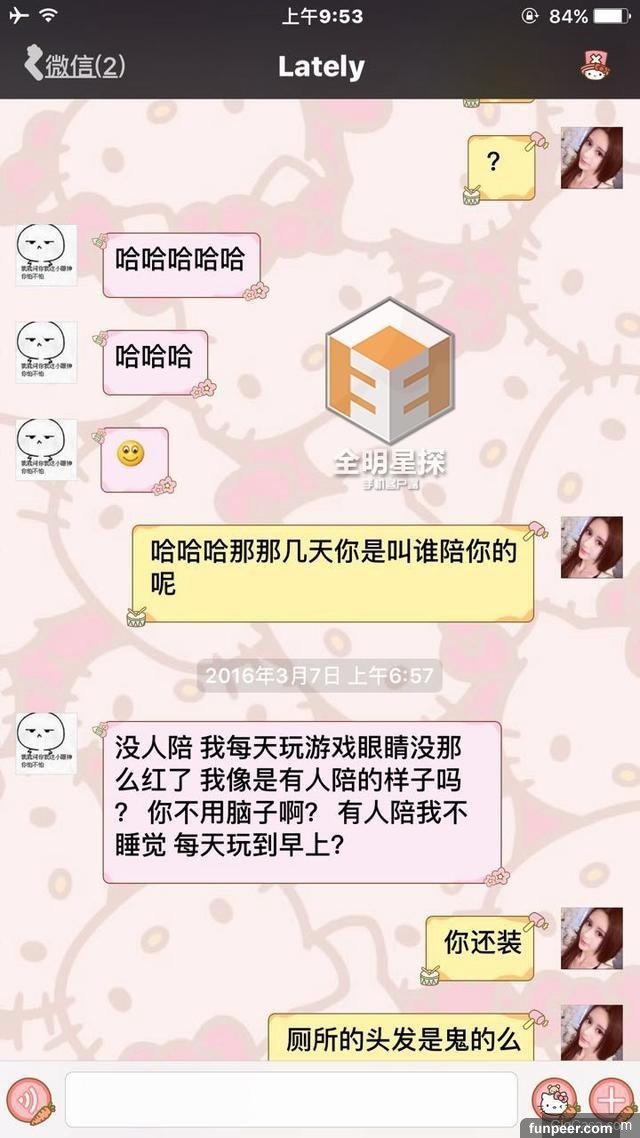Open the contact's avatar beside 哈哈哈哈哈 message

tap(46, 255)
